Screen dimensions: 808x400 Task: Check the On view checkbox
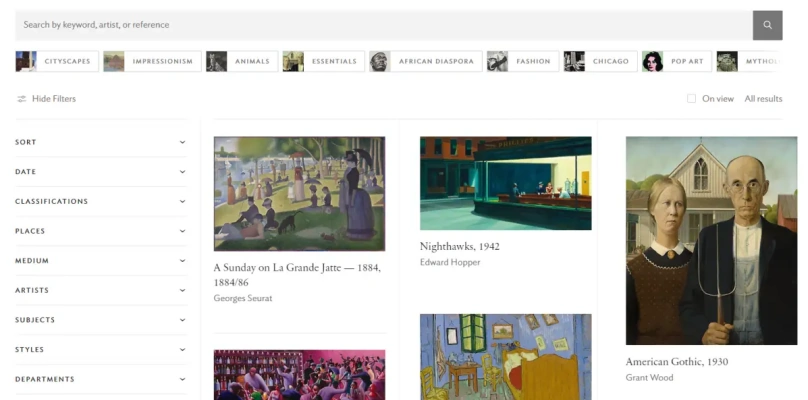click(691, 99)
